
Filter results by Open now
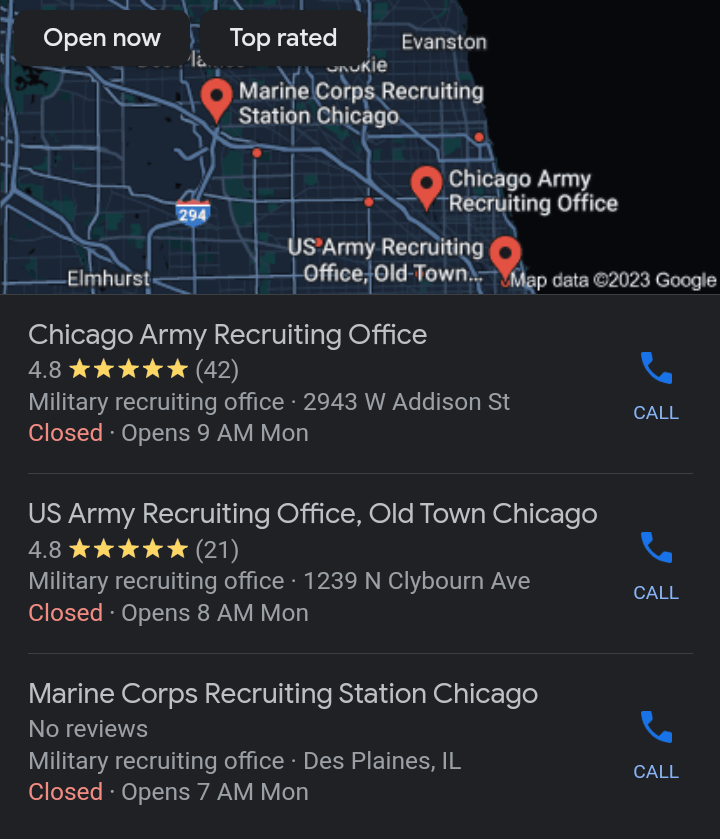[101, 38]
